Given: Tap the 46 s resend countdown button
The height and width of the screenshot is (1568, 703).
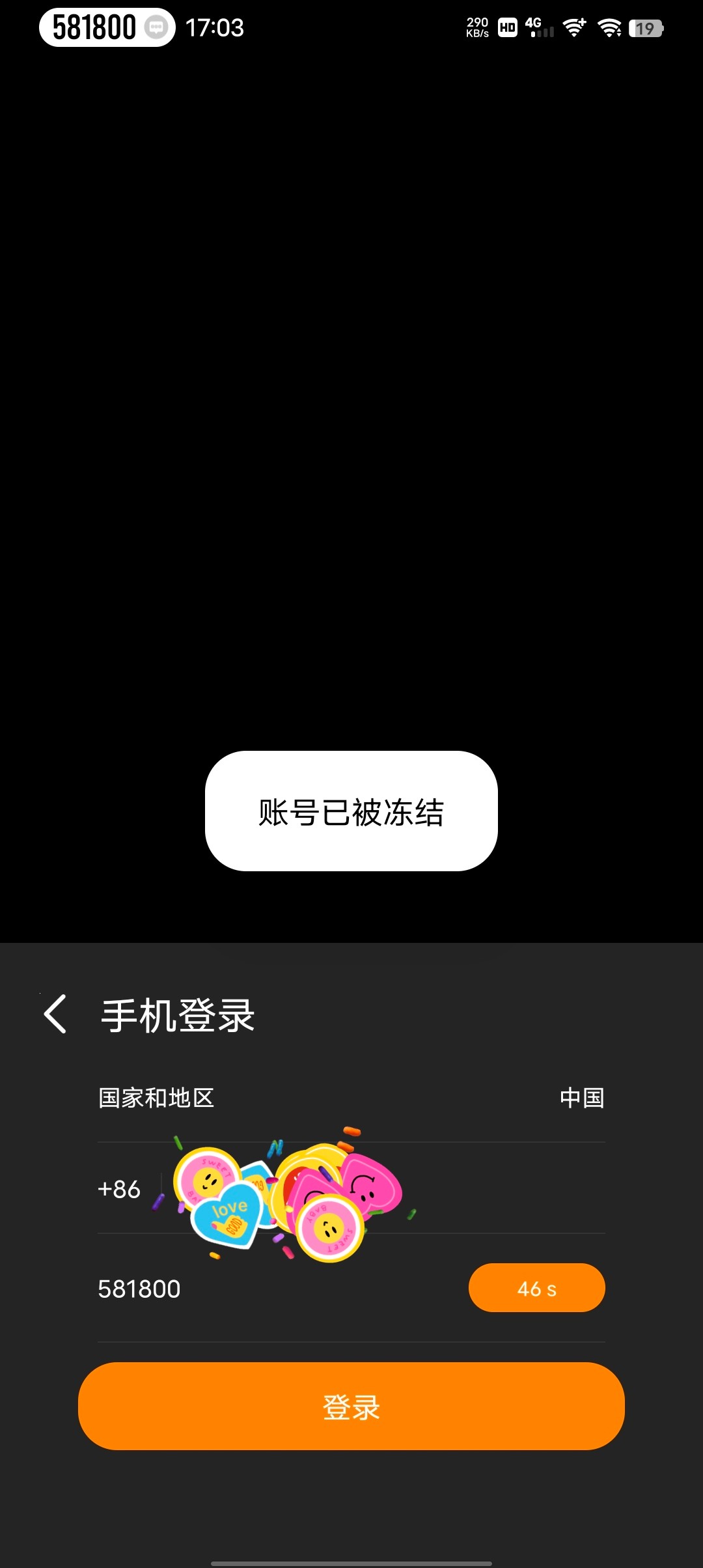Looking at the screenshot, I should (536, 1288).
